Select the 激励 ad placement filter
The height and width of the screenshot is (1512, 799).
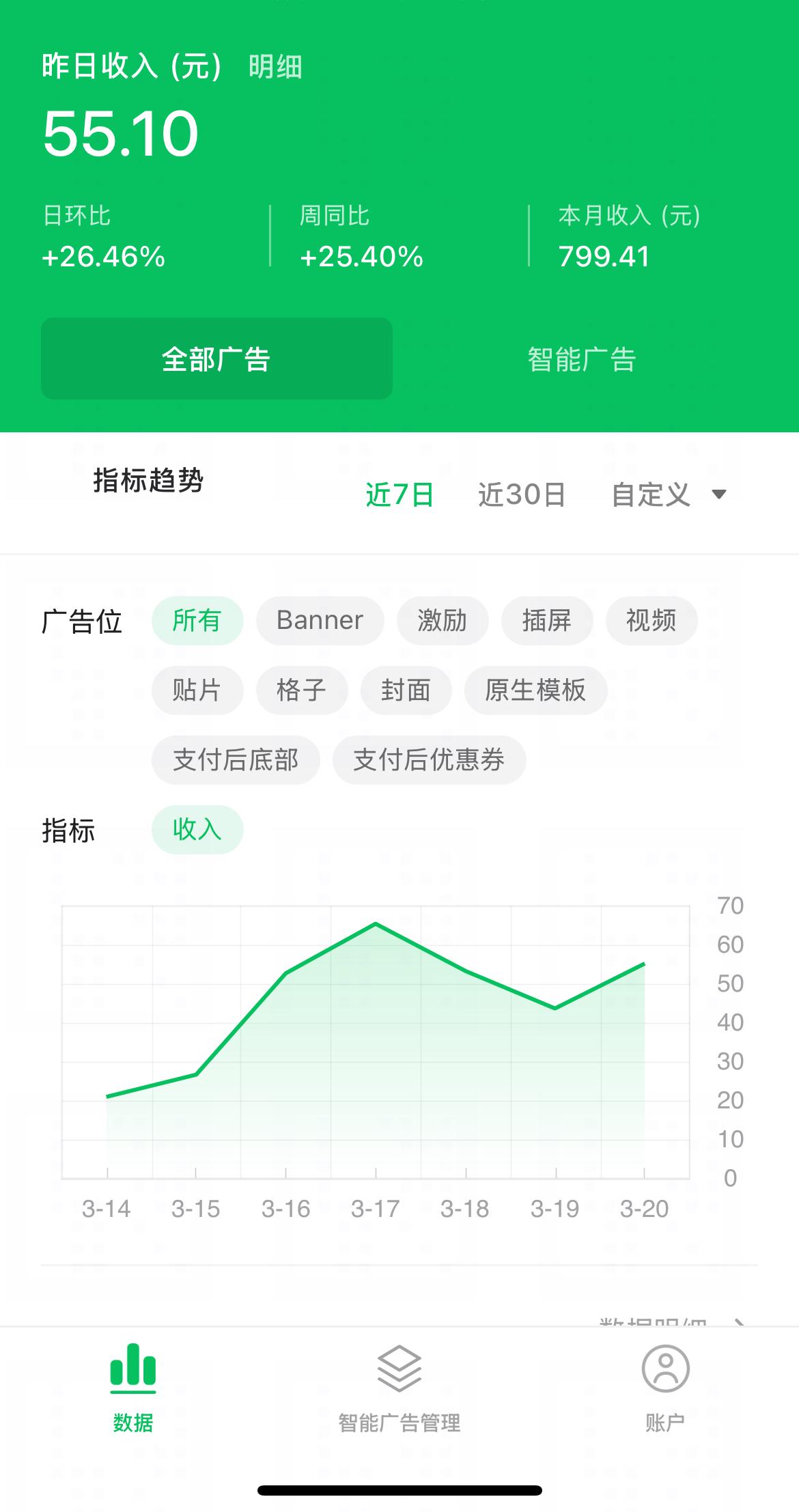tap(442, 620)
